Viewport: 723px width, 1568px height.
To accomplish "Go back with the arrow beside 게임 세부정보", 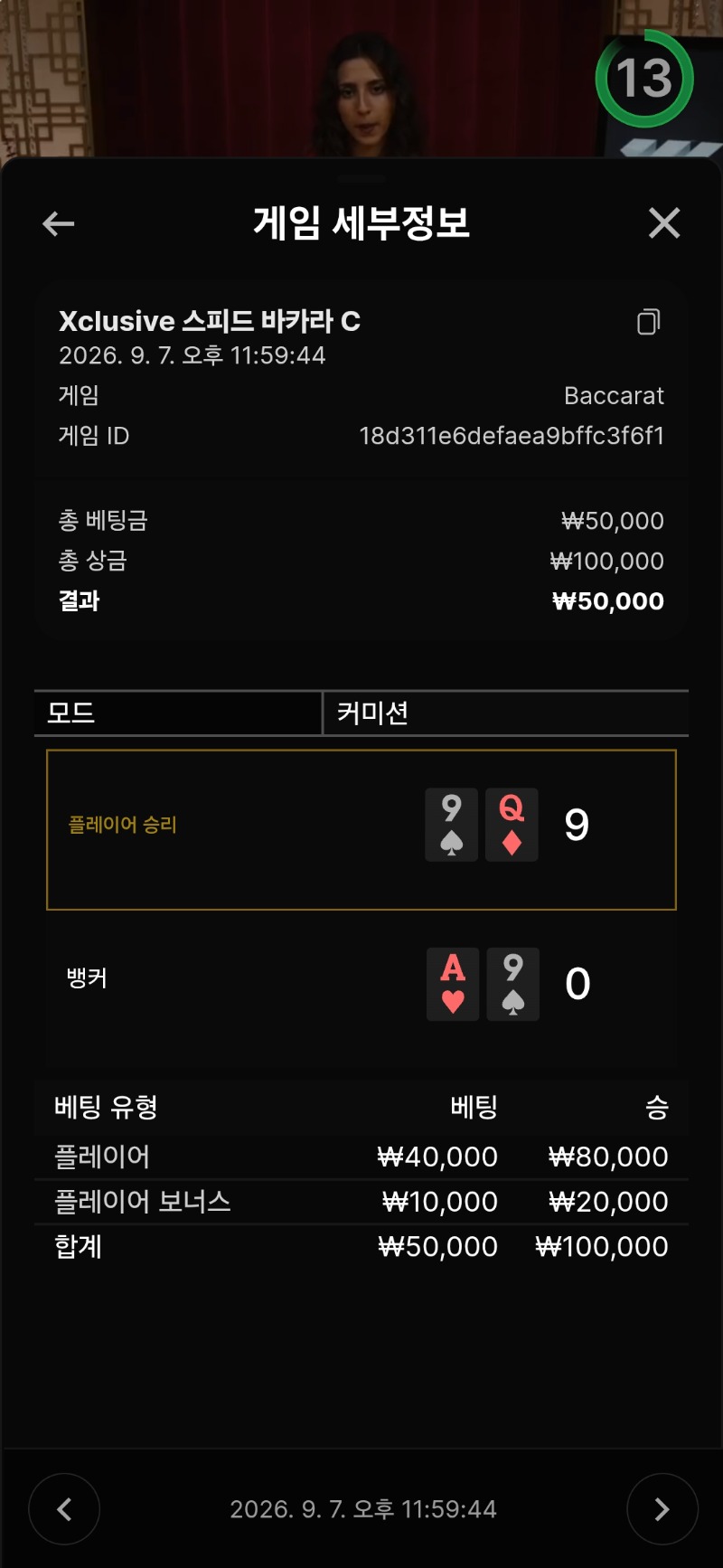I will click(59, 223).
